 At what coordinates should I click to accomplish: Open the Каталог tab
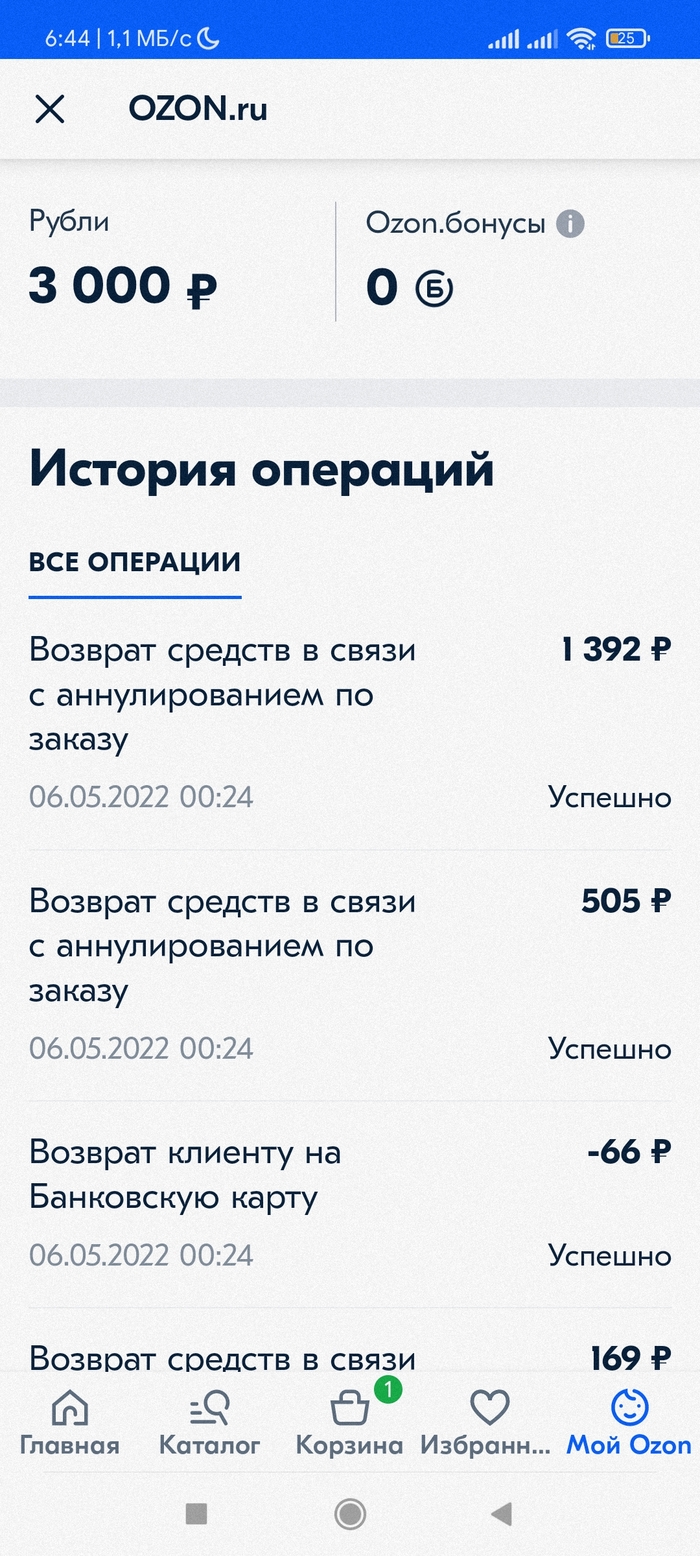click(209, 1423)
